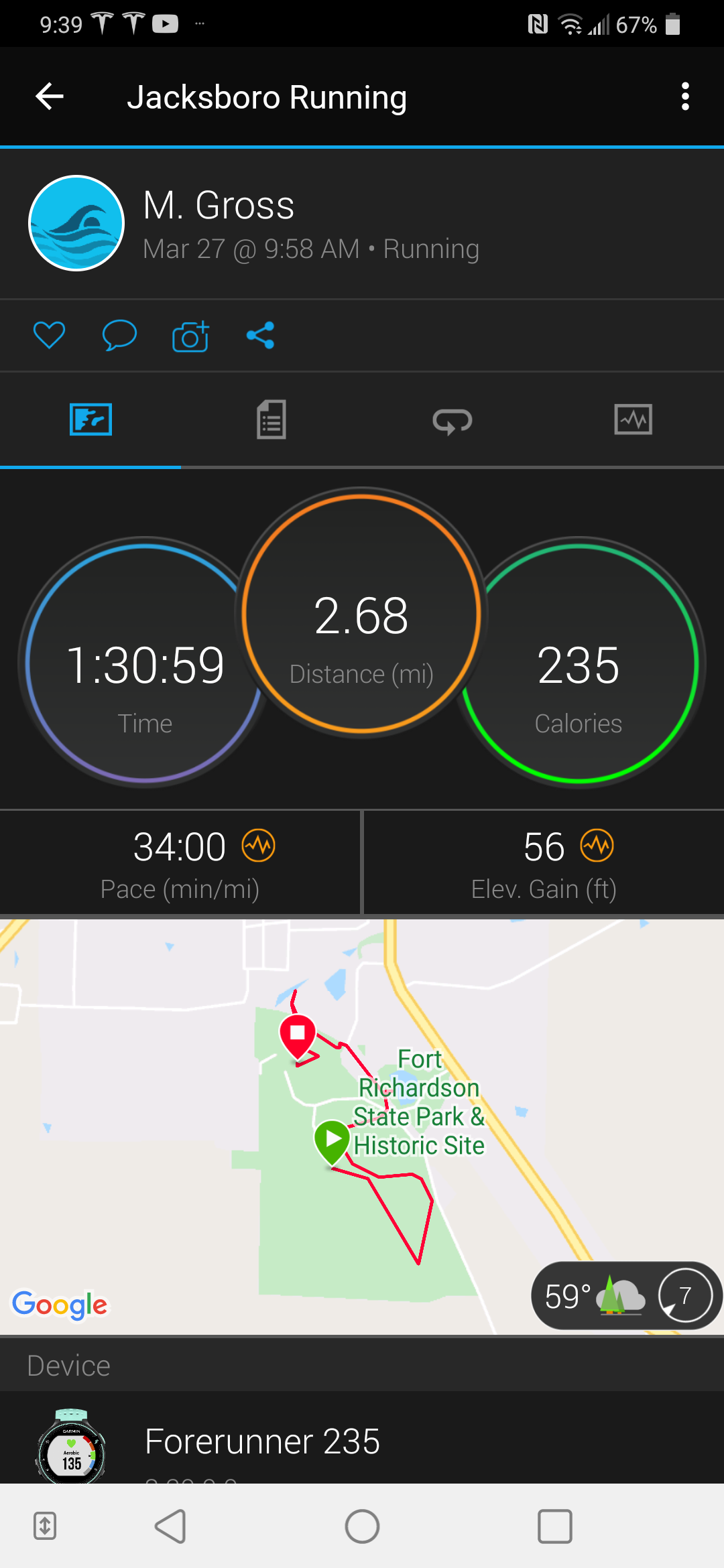Open the Fort Richardson route map
724x1568 pixels.
coord(362,1126)
